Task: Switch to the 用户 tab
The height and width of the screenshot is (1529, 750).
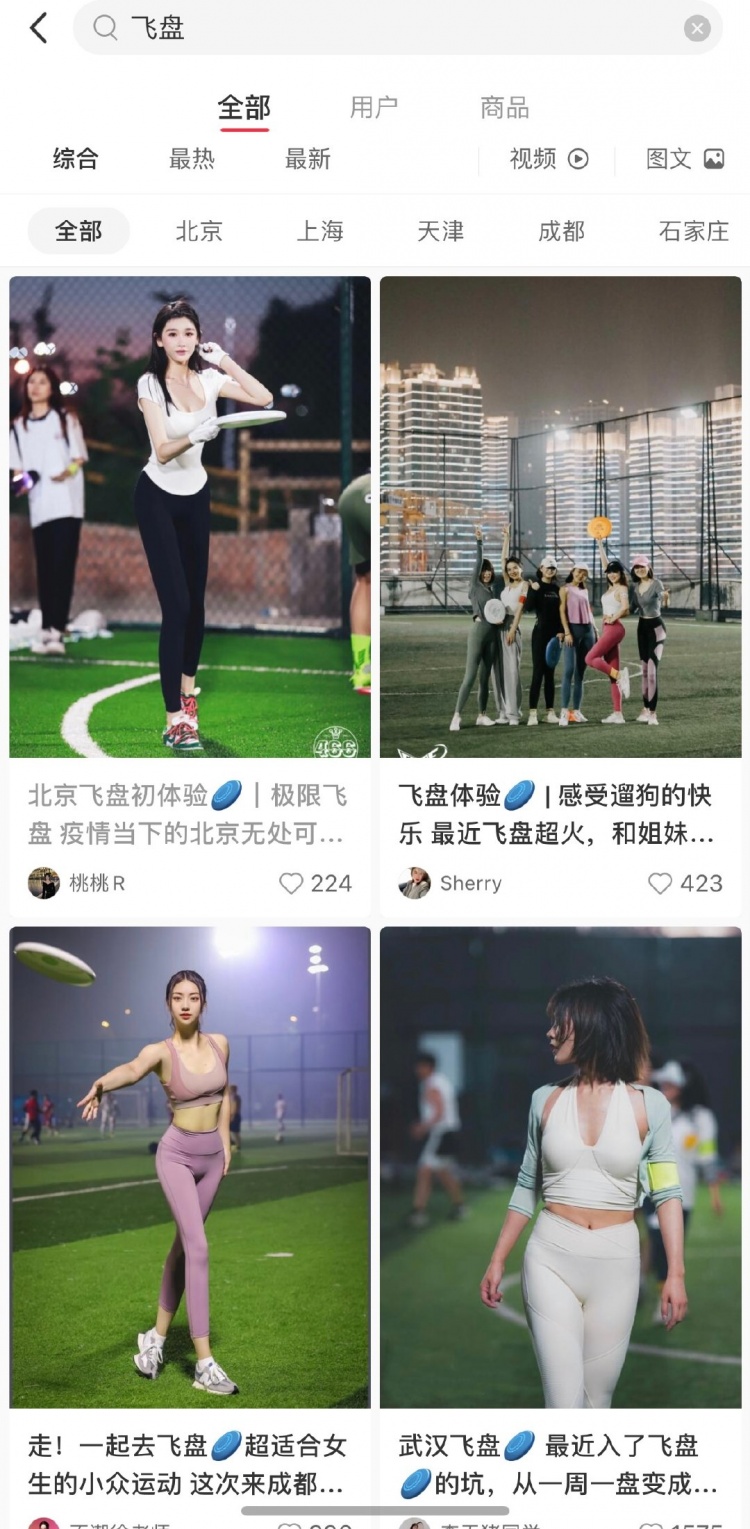Action: tap(374, 108)
